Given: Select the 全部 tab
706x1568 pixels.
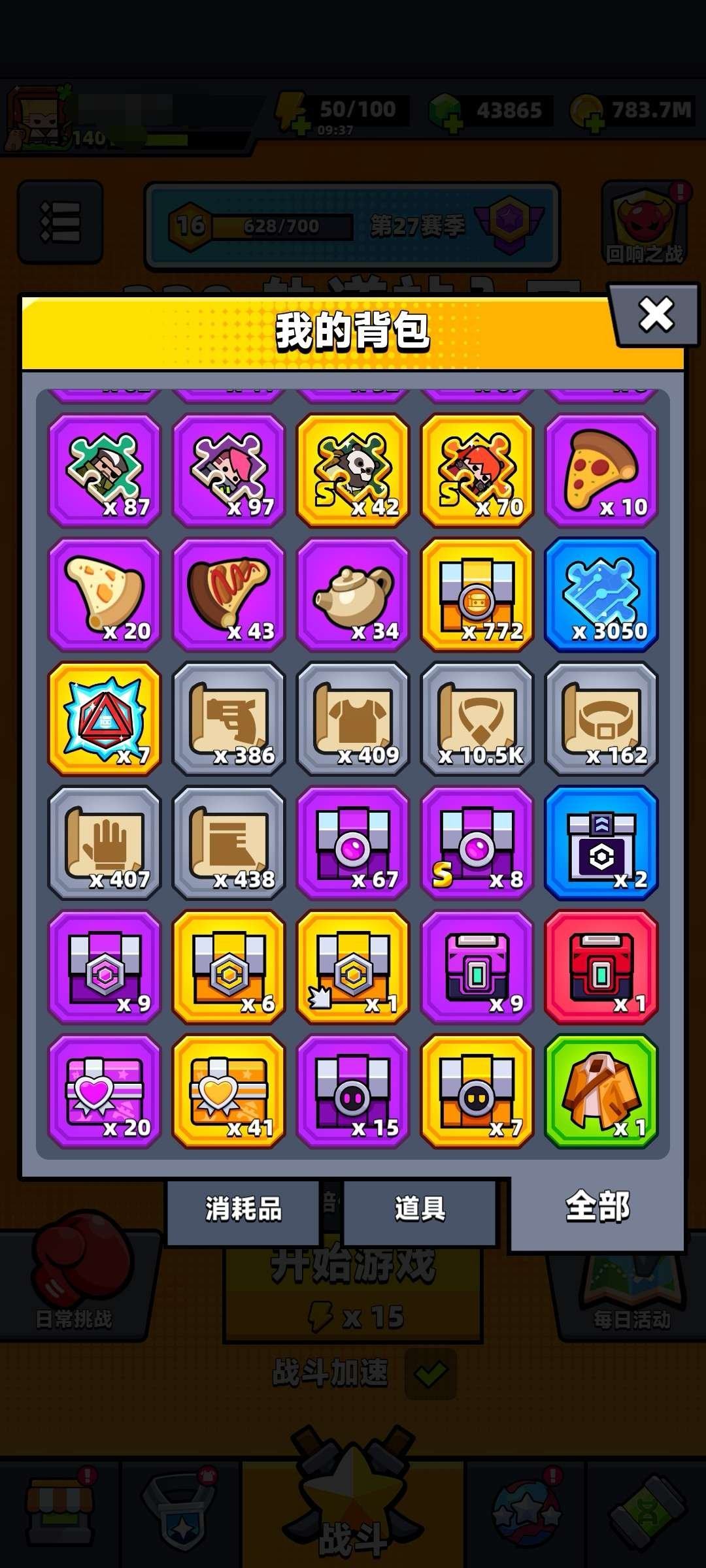Looking at the screenshot, I should tap(597, 1206).
